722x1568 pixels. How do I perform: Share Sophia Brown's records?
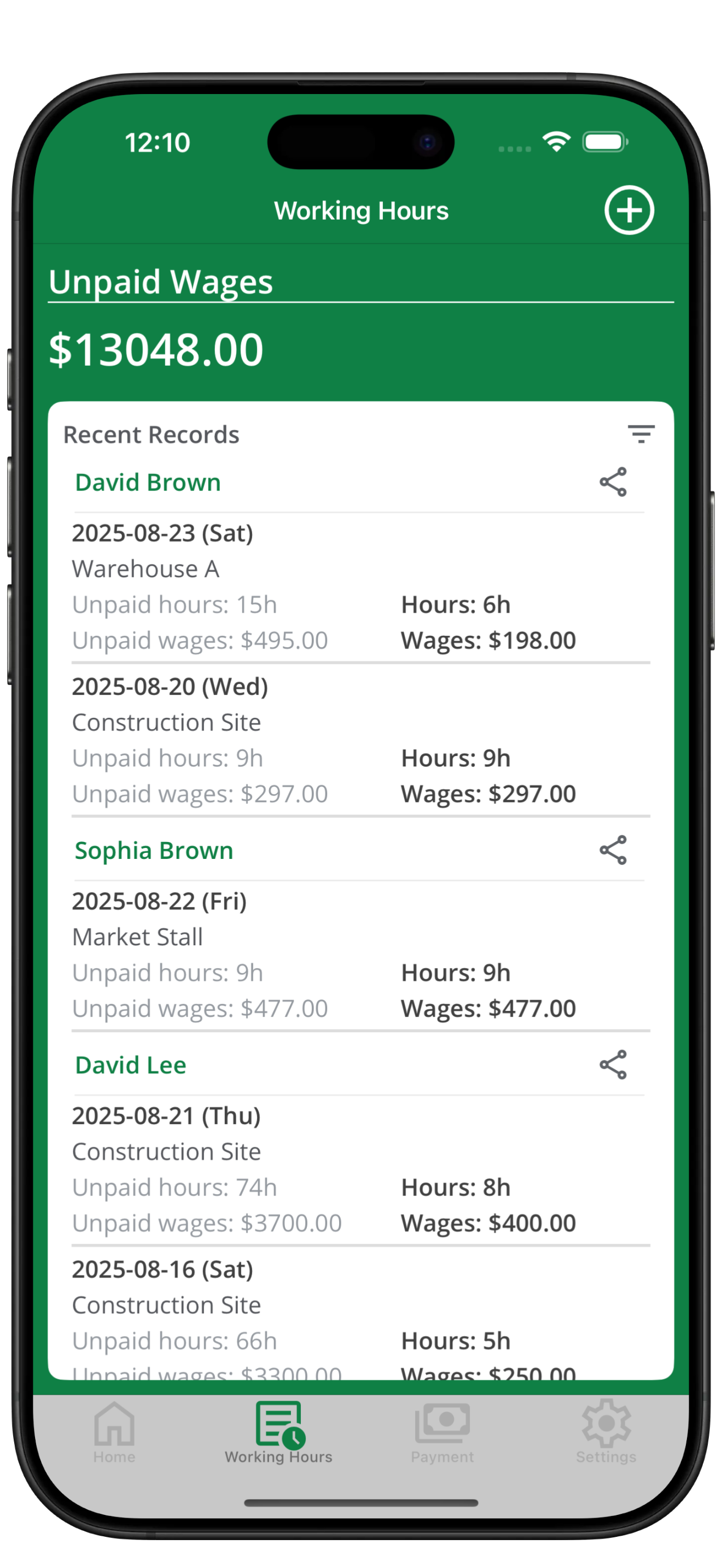[x=613, y=850]
